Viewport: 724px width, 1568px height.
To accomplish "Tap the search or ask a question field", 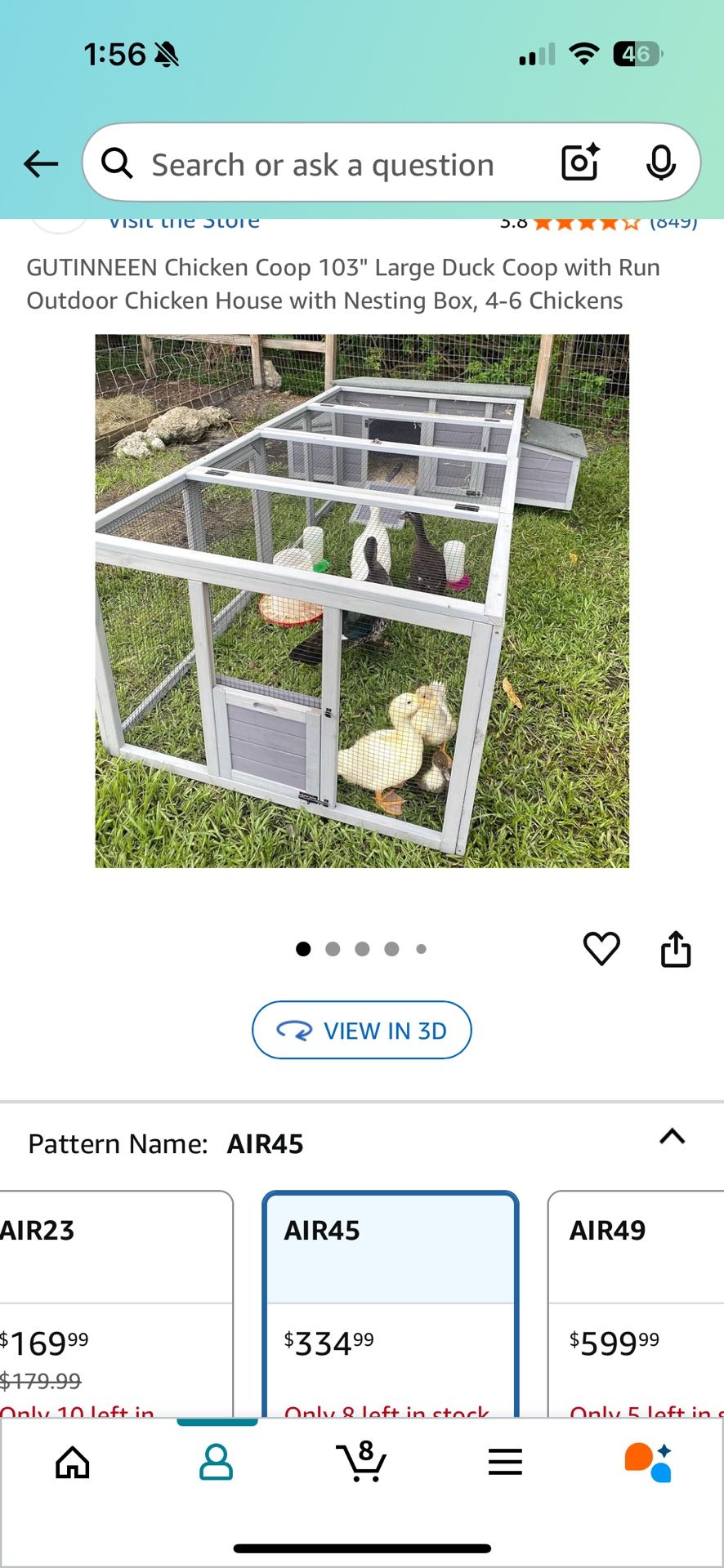I will [x=322, y=165].
